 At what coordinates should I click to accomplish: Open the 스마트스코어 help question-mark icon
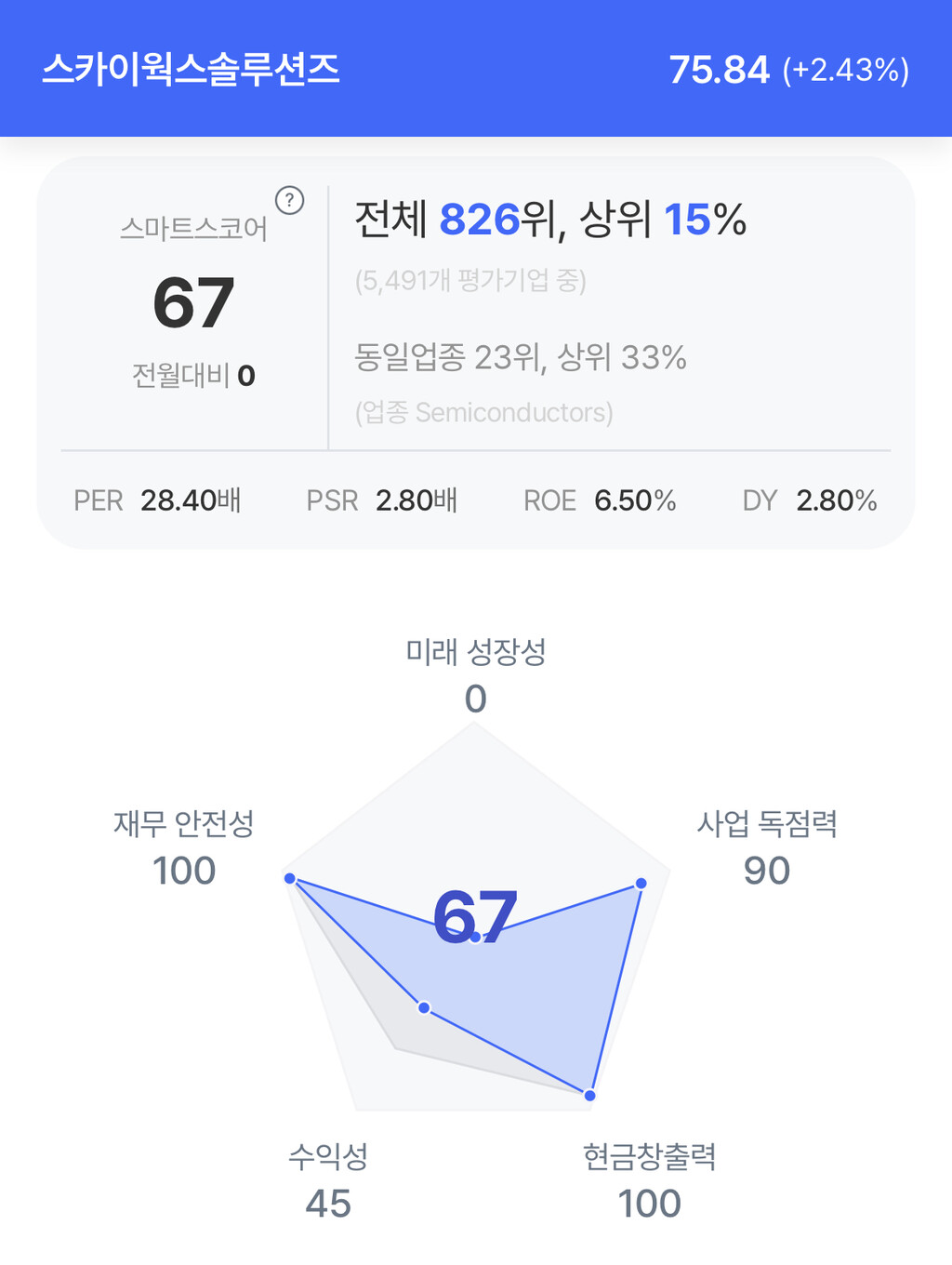click(x=290, y=200)
